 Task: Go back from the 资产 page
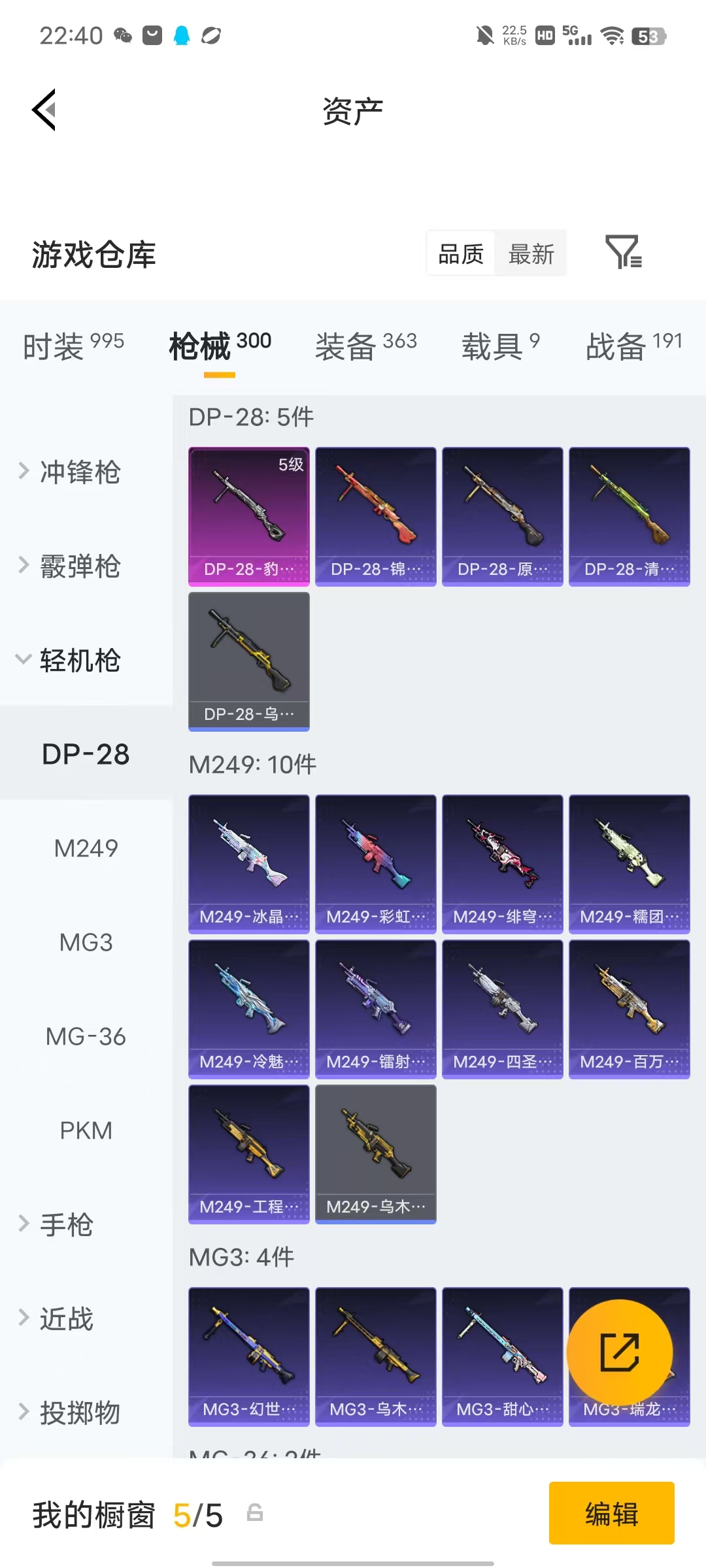pyautogui.click(x=44, y=110)
